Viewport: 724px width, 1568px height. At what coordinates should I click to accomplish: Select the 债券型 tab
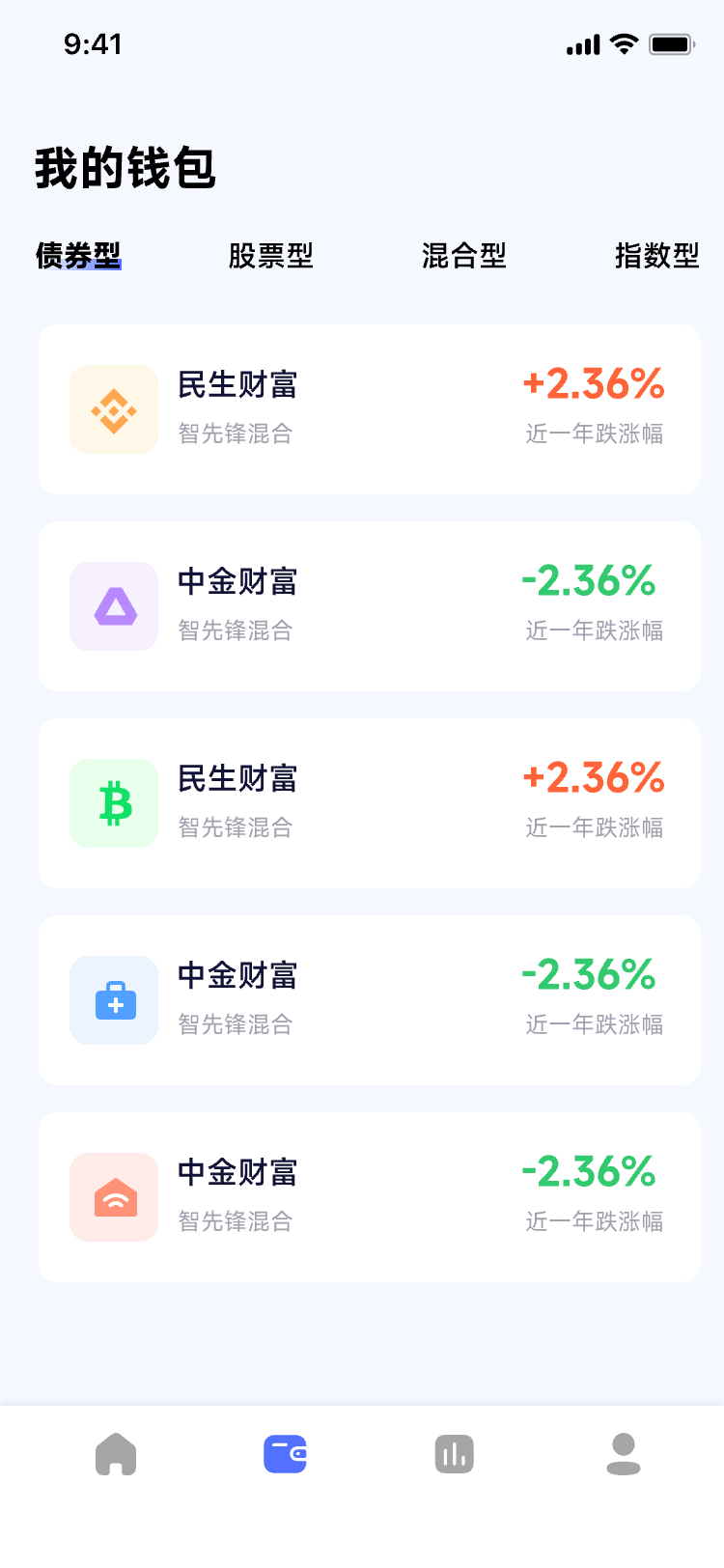78,256
